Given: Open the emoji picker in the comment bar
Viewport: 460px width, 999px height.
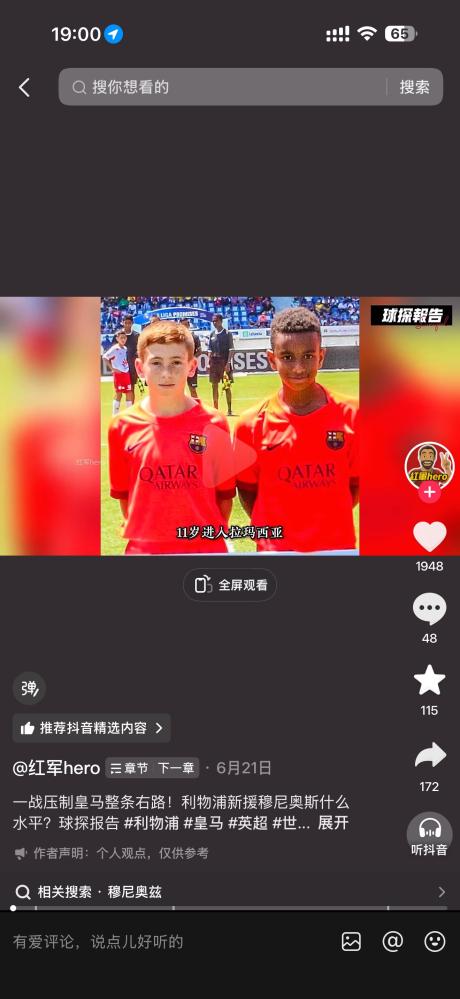Looking at the screenshot, I should [435, 942].
